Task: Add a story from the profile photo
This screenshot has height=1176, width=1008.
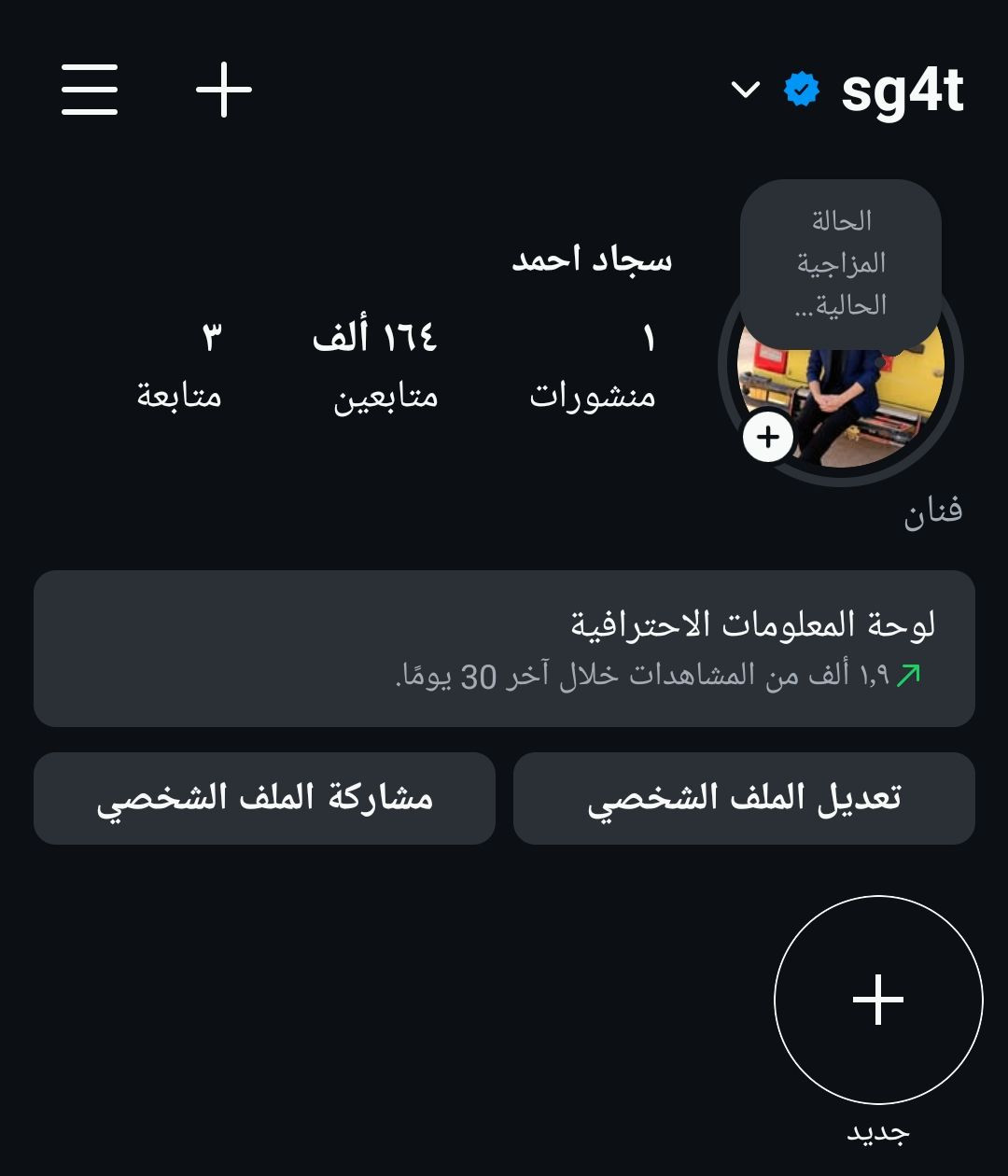Action: 768,437
